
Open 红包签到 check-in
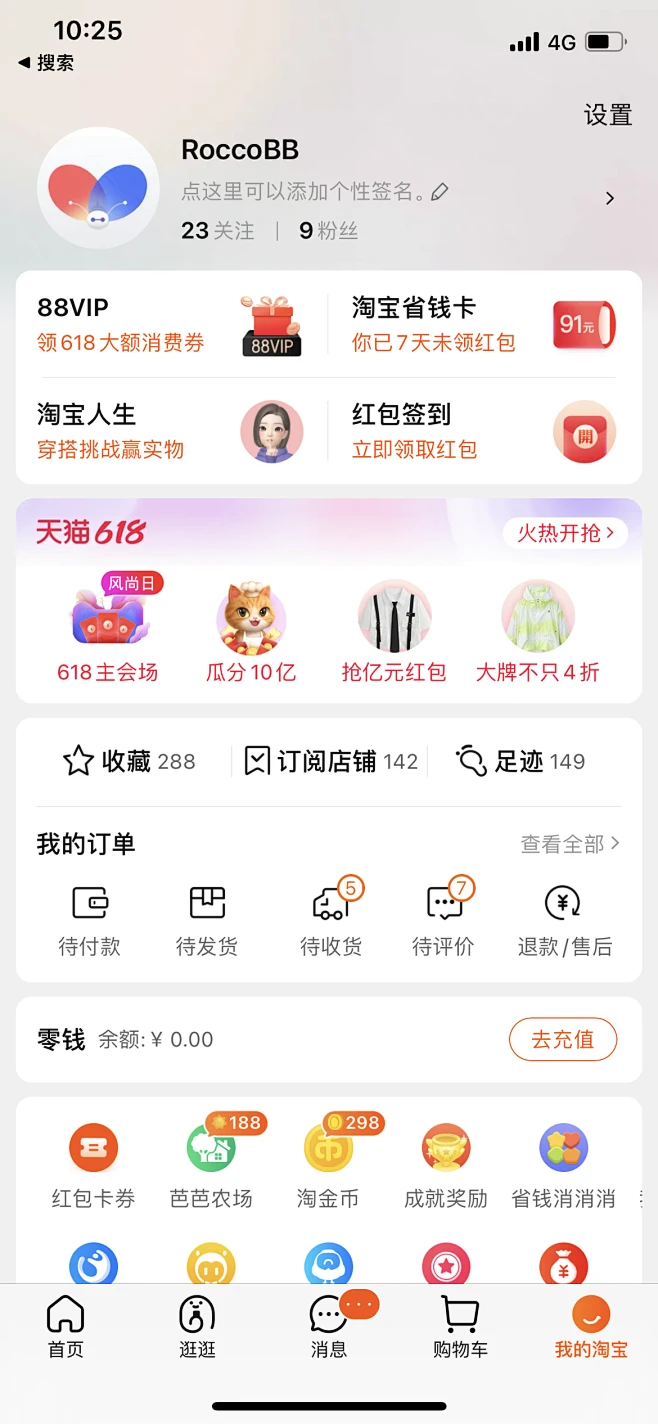(x=483, y=431)
